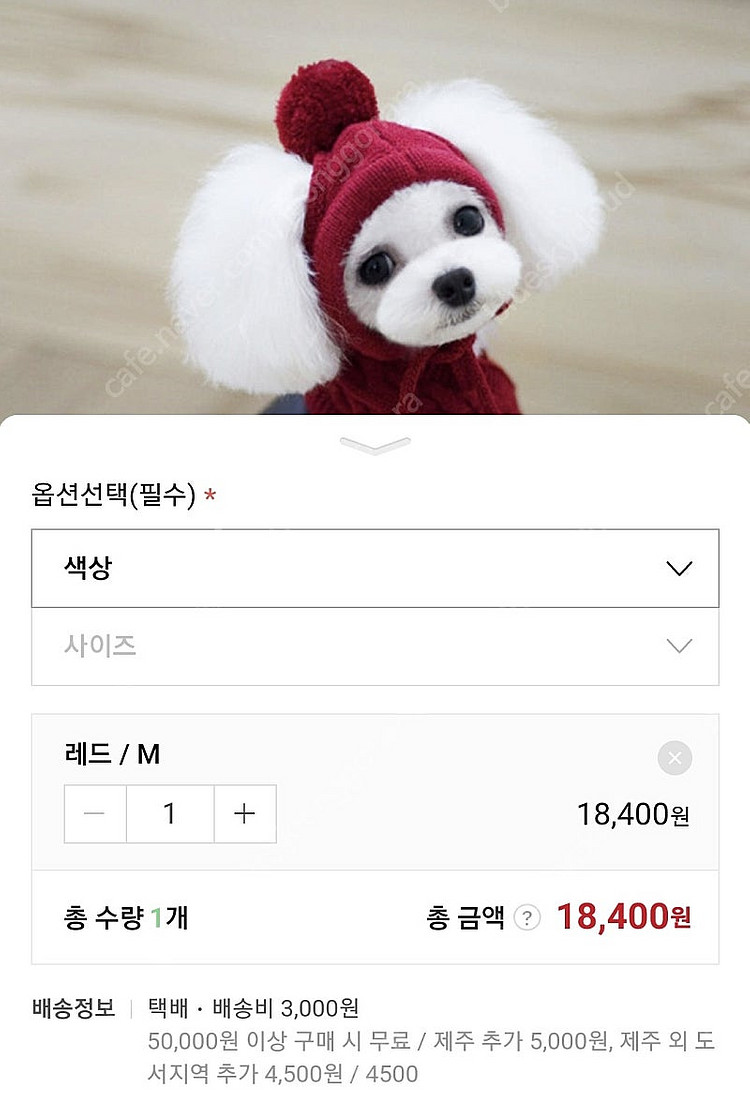This screenshot has height=1103, width=750.
Task: Click the chevron arrow on 색상 row
Action: 681,568
